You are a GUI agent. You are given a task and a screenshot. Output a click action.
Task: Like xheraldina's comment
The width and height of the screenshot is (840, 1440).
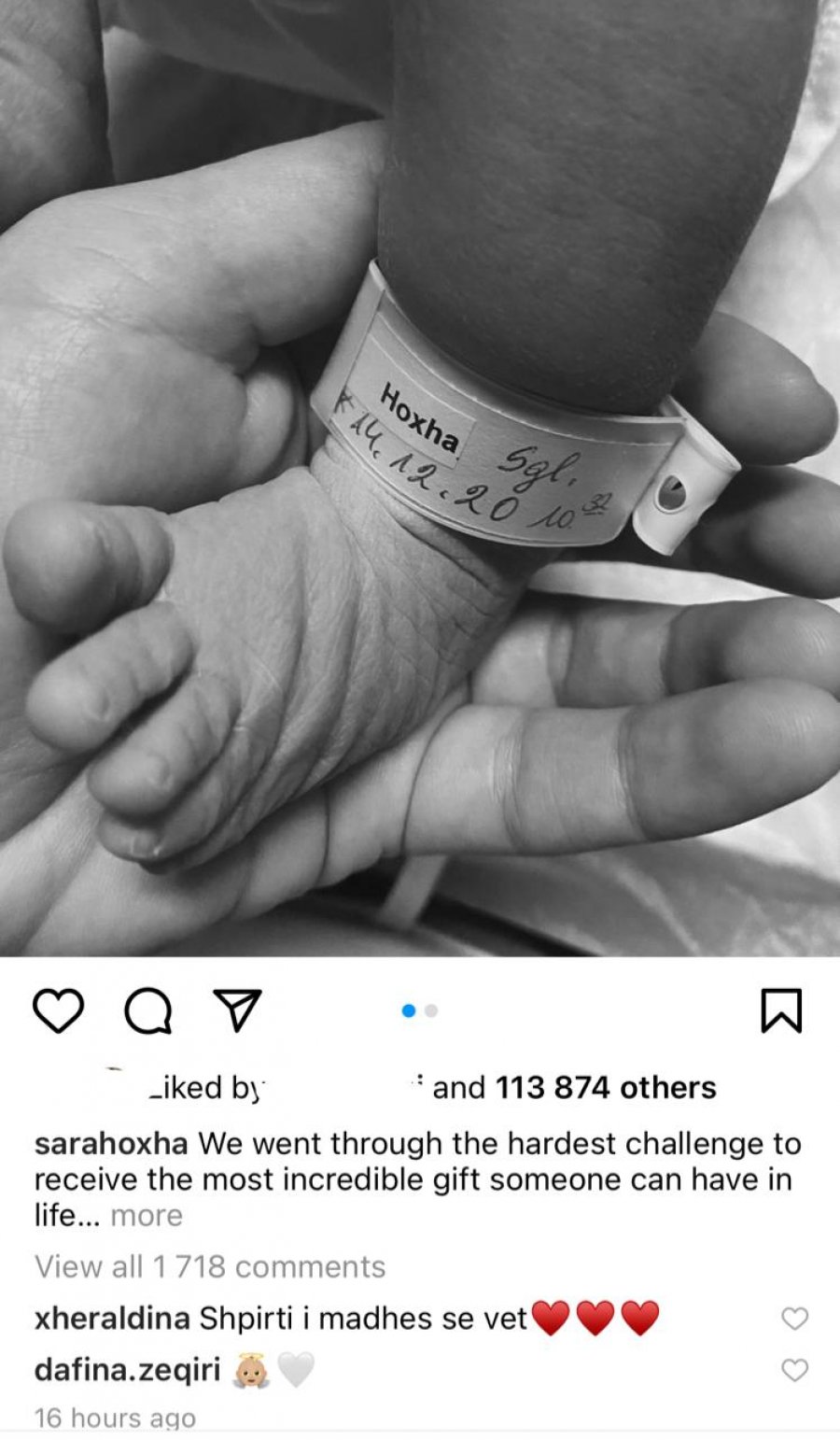(794, 1319)
